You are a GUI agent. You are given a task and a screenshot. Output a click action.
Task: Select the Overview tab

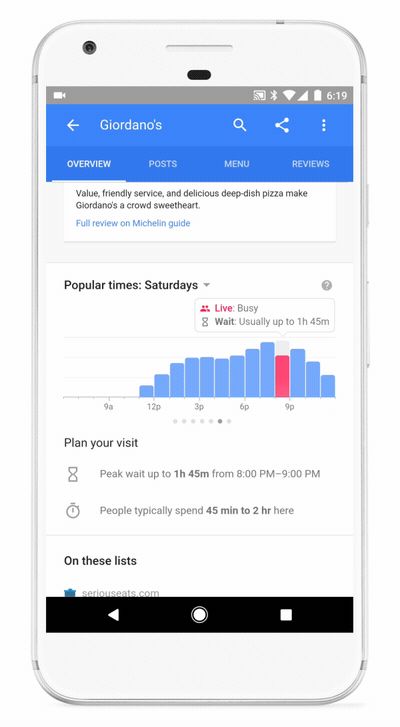[x=89, y=164]
